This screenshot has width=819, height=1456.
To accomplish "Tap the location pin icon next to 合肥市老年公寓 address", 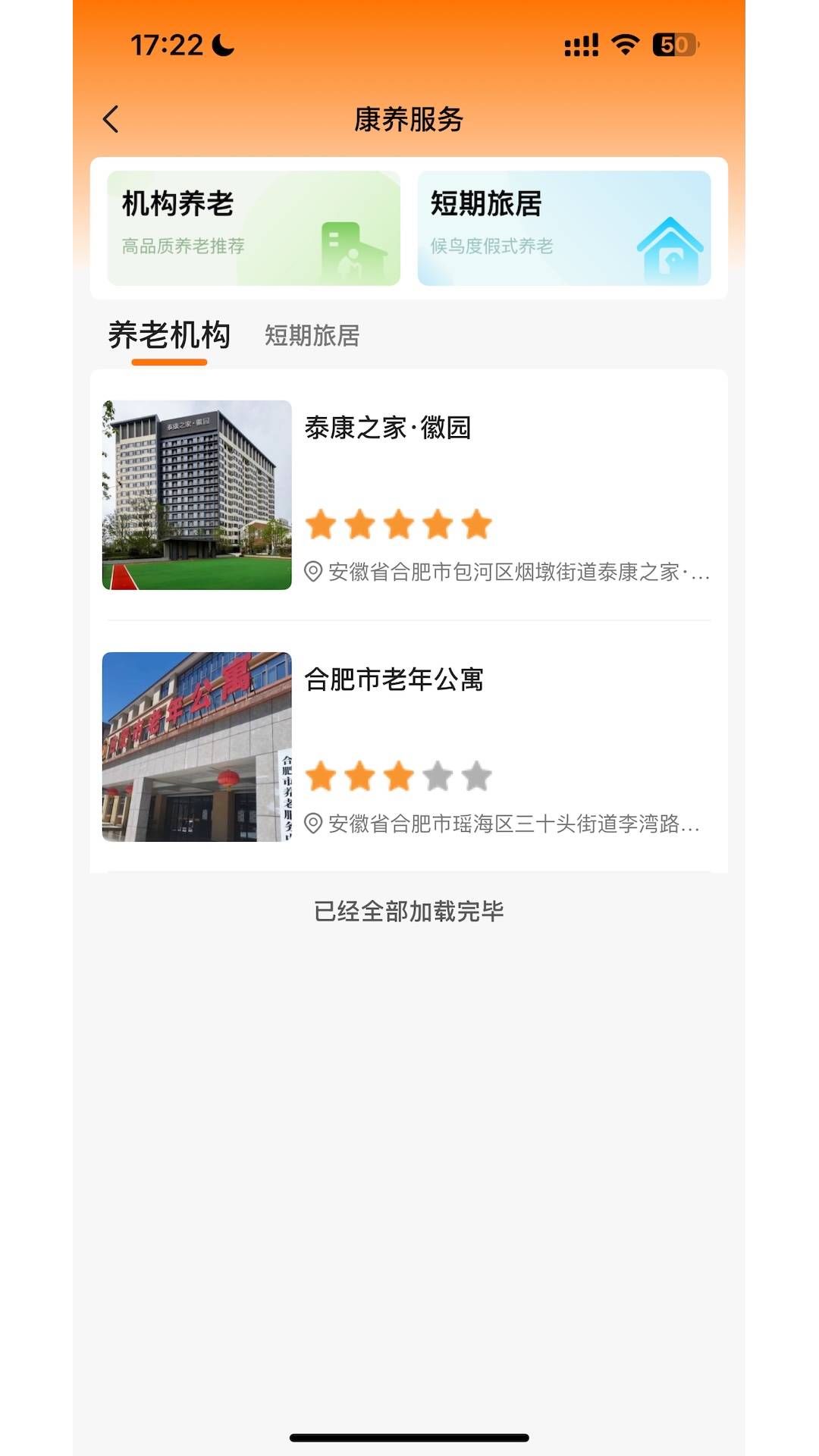I will 313,825.
